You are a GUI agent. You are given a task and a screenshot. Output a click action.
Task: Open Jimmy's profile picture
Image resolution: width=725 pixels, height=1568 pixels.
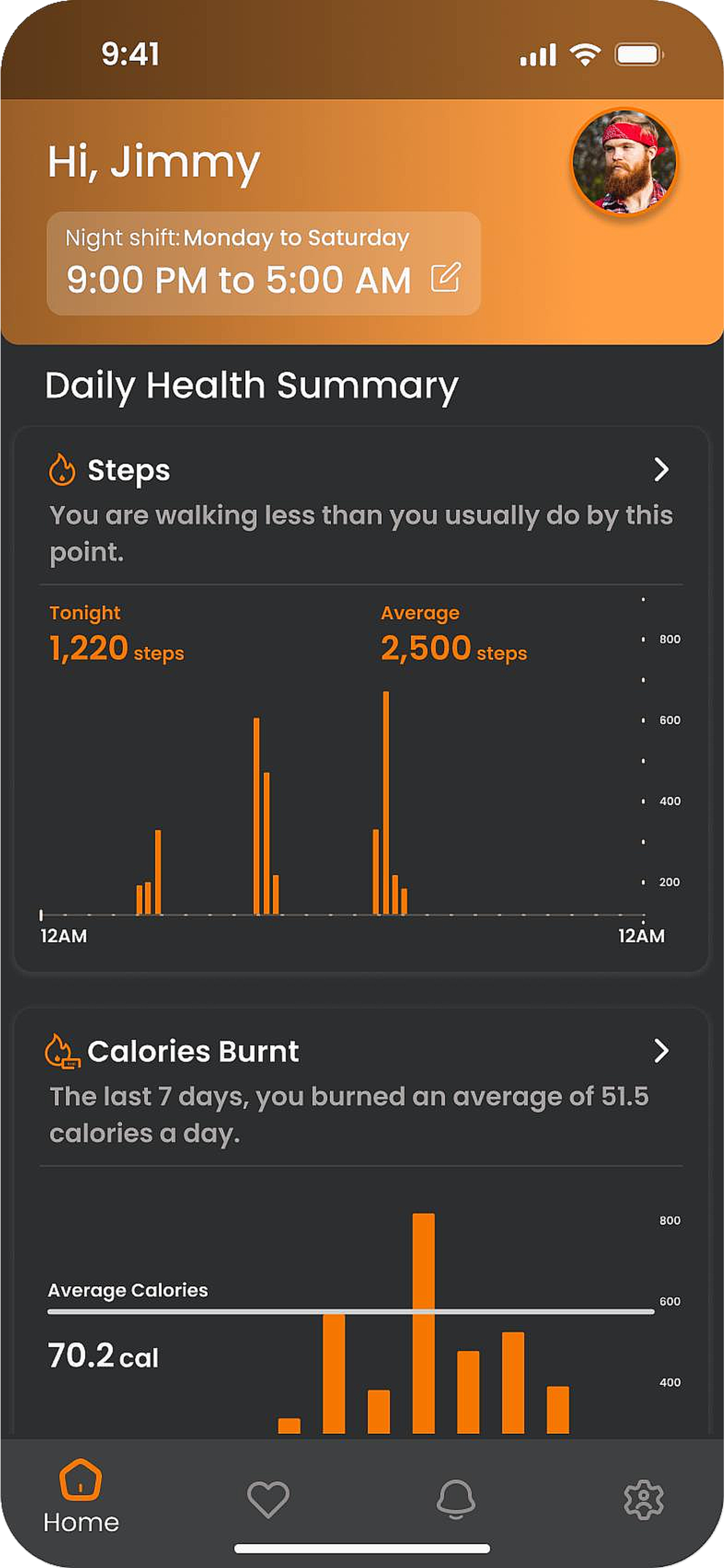pos(624,162)
